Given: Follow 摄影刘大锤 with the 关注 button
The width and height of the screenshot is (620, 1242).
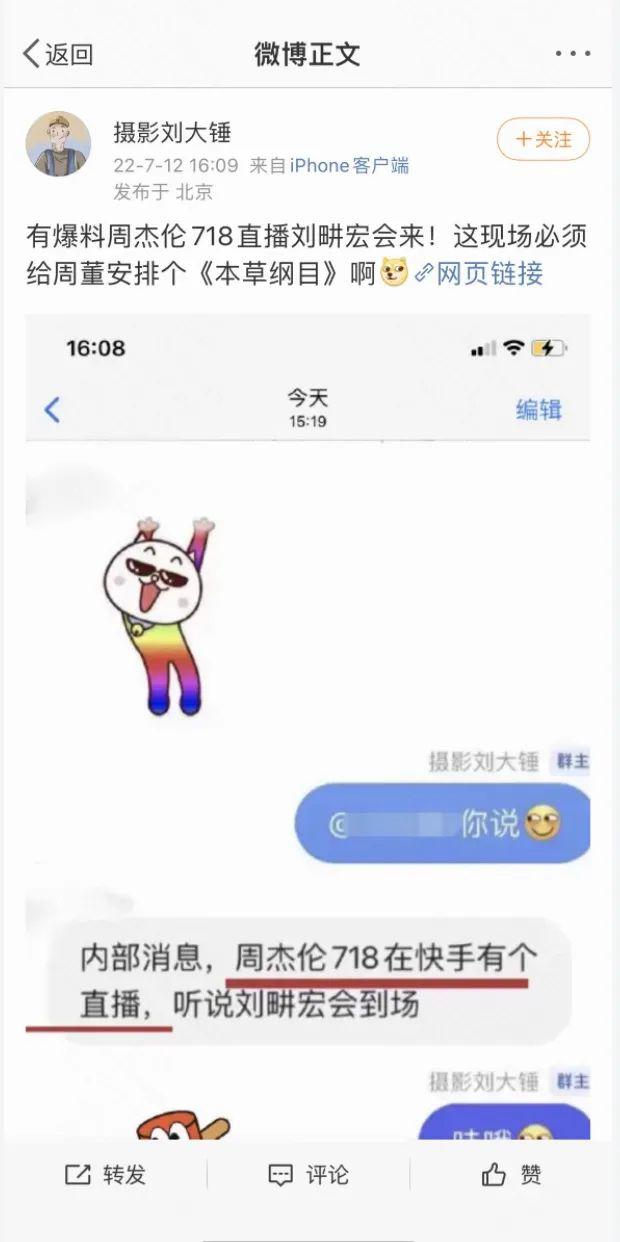Looking at the screenshot, I should 543,140.
